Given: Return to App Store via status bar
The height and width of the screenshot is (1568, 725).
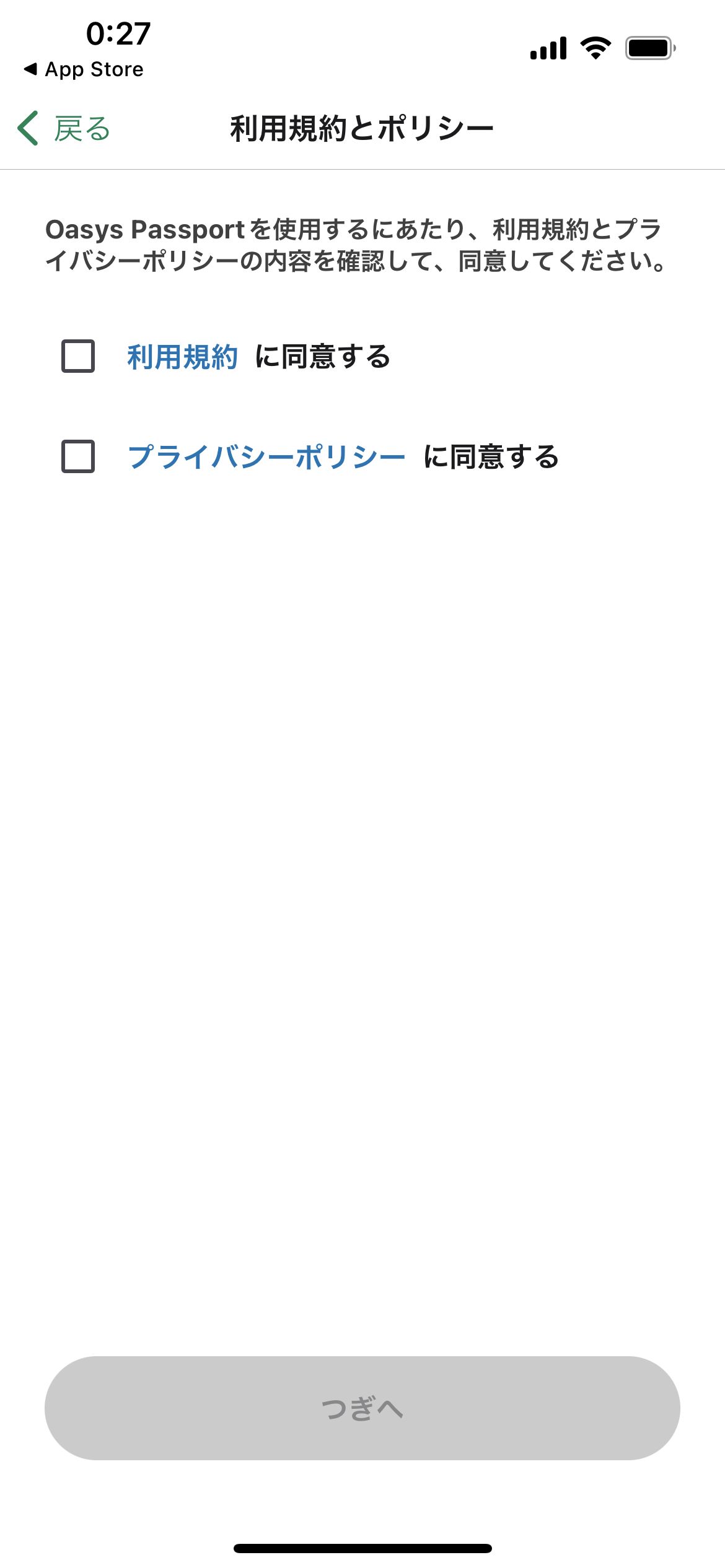Looking at the screenshot, I should click(84, 69).
